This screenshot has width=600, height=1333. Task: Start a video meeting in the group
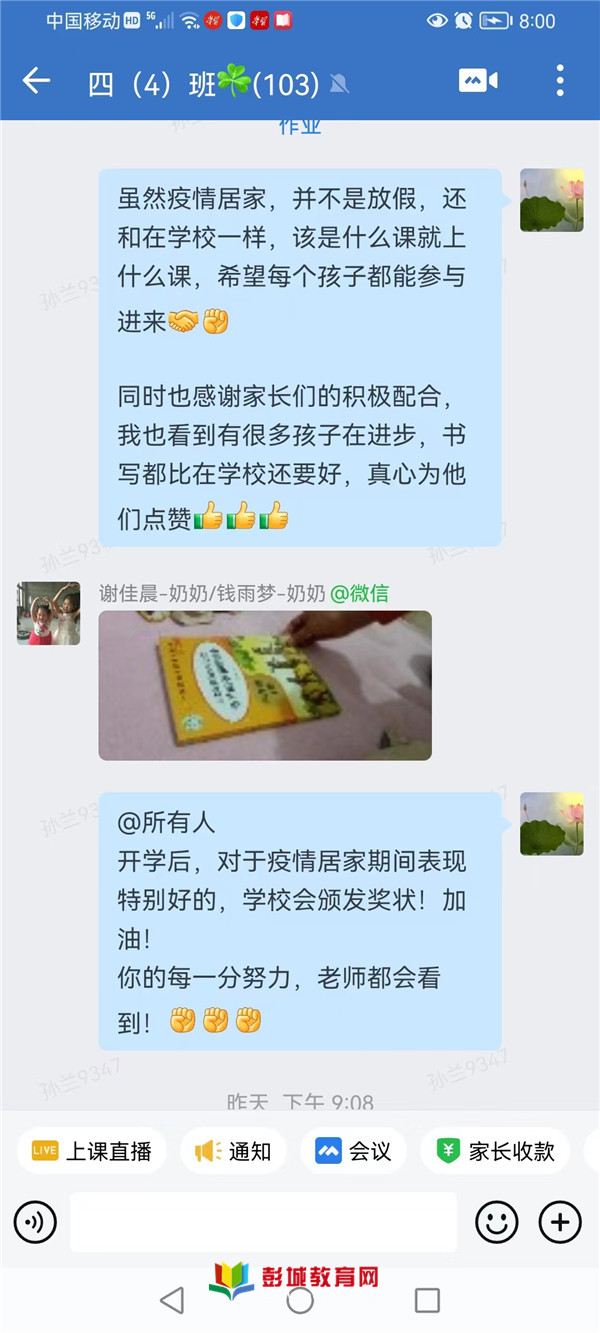point(478,82)
